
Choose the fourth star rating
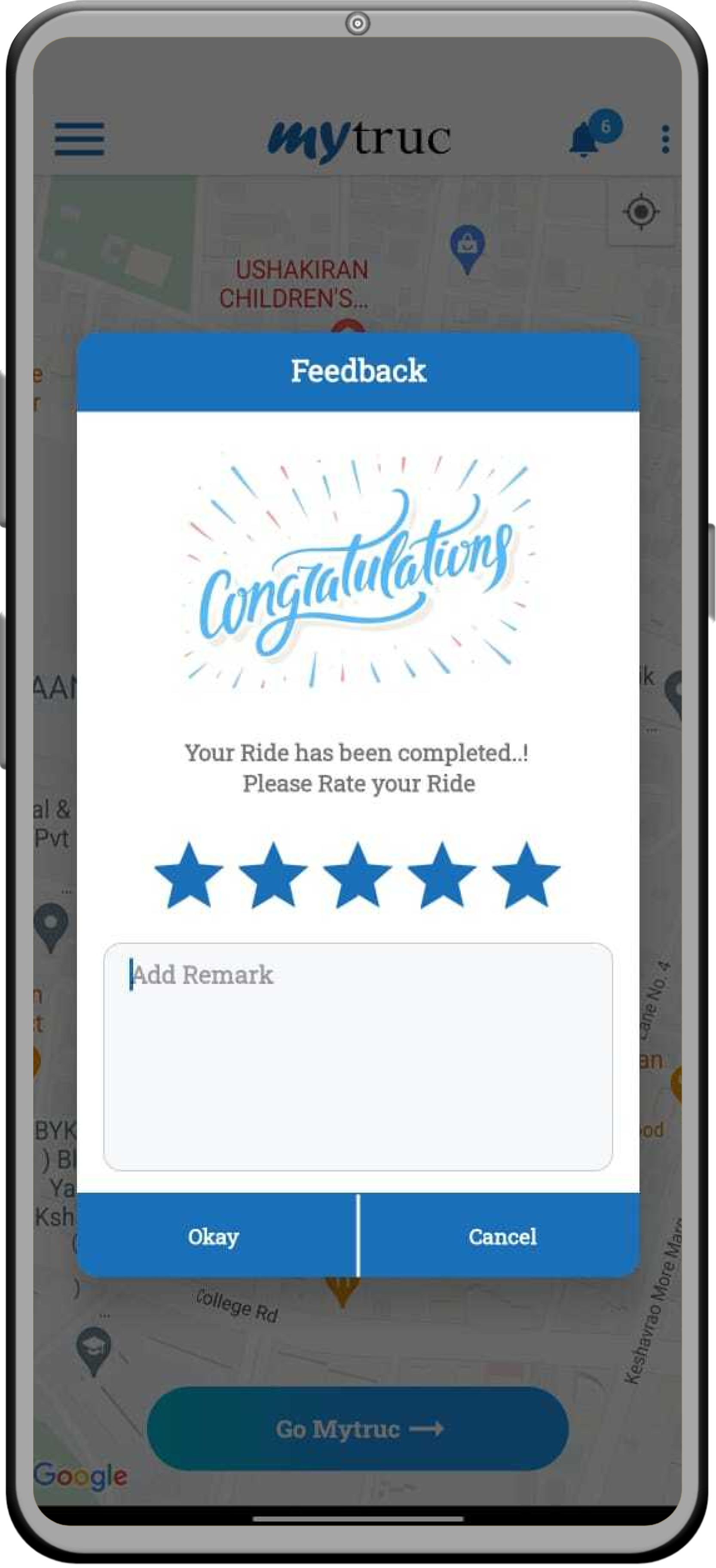[x=442, y=877]
